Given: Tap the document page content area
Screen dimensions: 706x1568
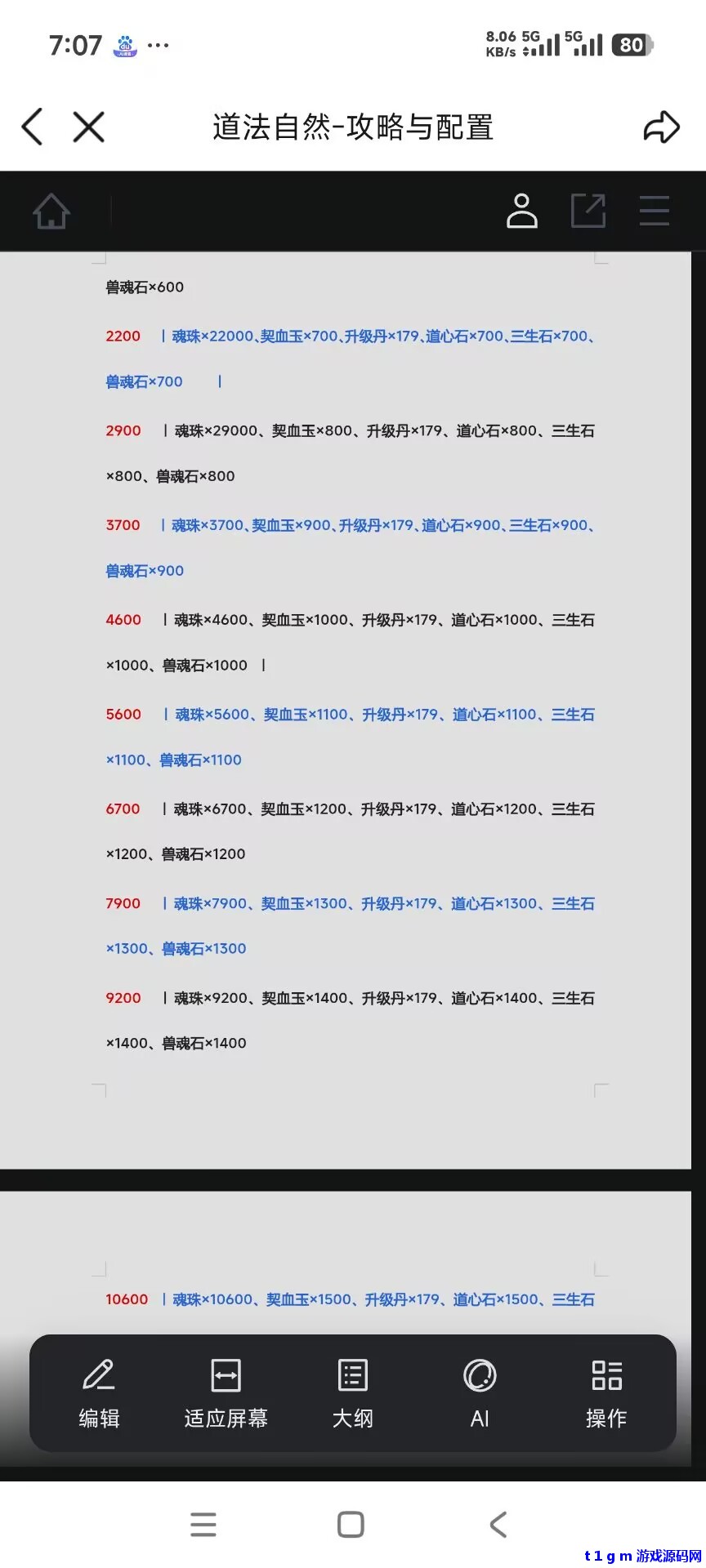Looking at the screenshot, I should pyautogui.click(x=351, y=735).
